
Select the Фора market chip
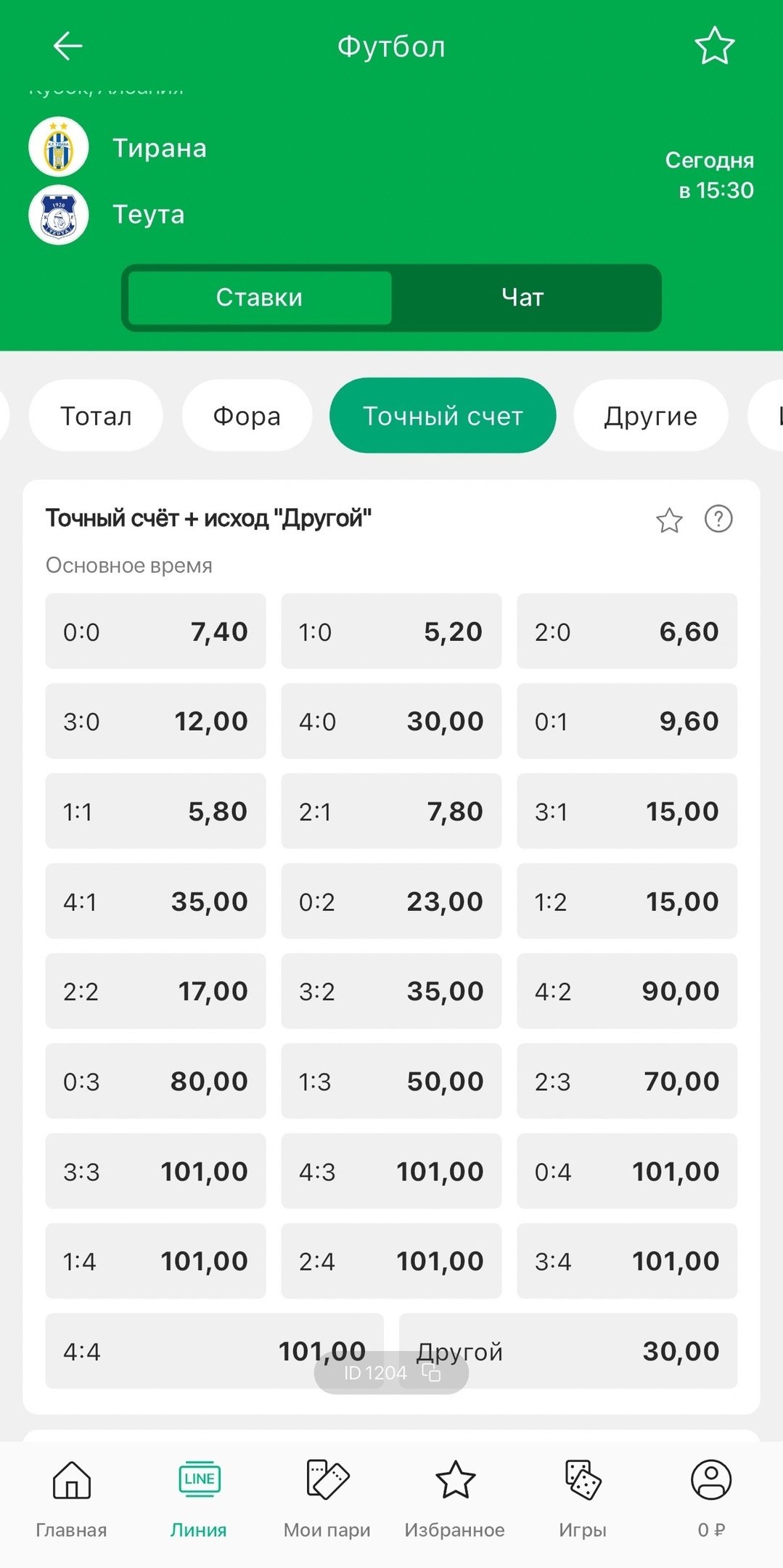247,416
